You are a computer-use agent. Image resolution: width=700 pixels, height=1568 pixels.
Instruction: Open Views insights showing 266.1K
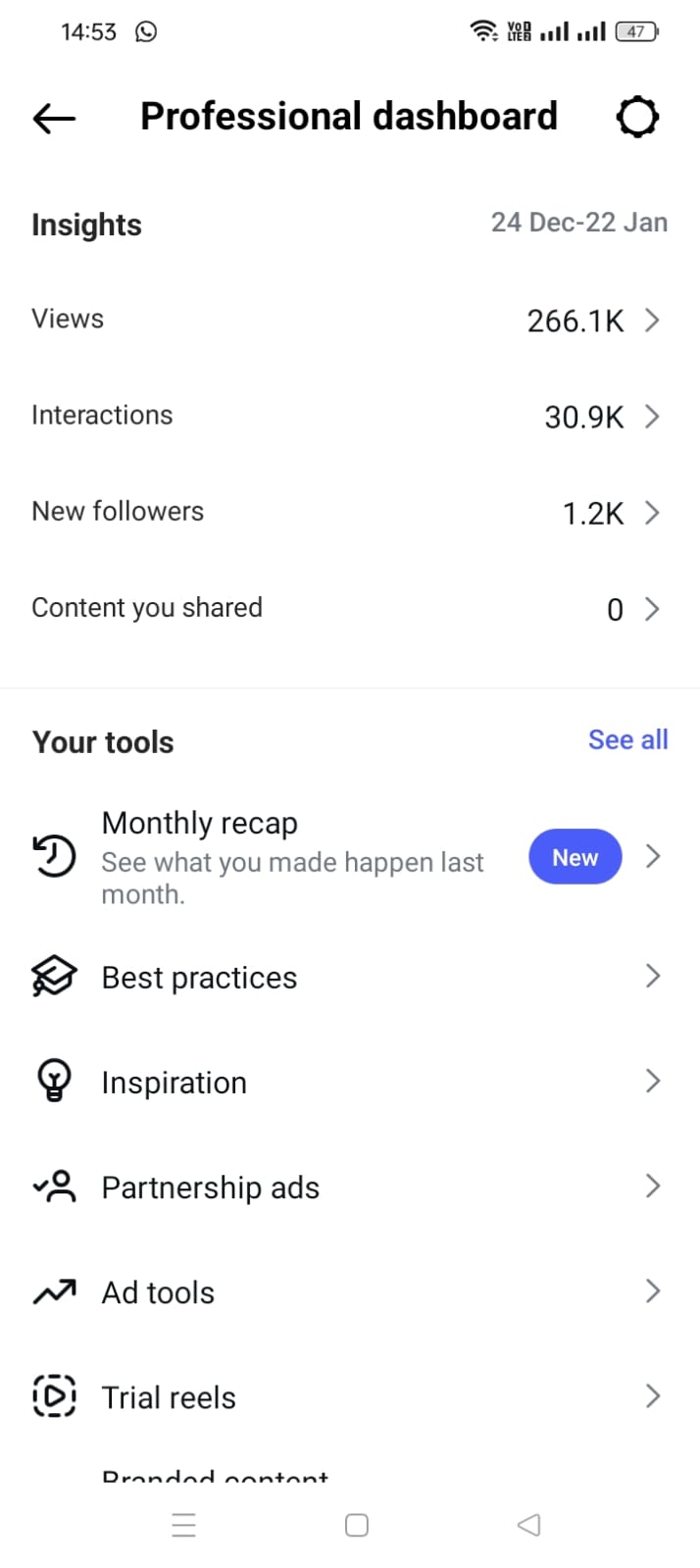point(349,320)
